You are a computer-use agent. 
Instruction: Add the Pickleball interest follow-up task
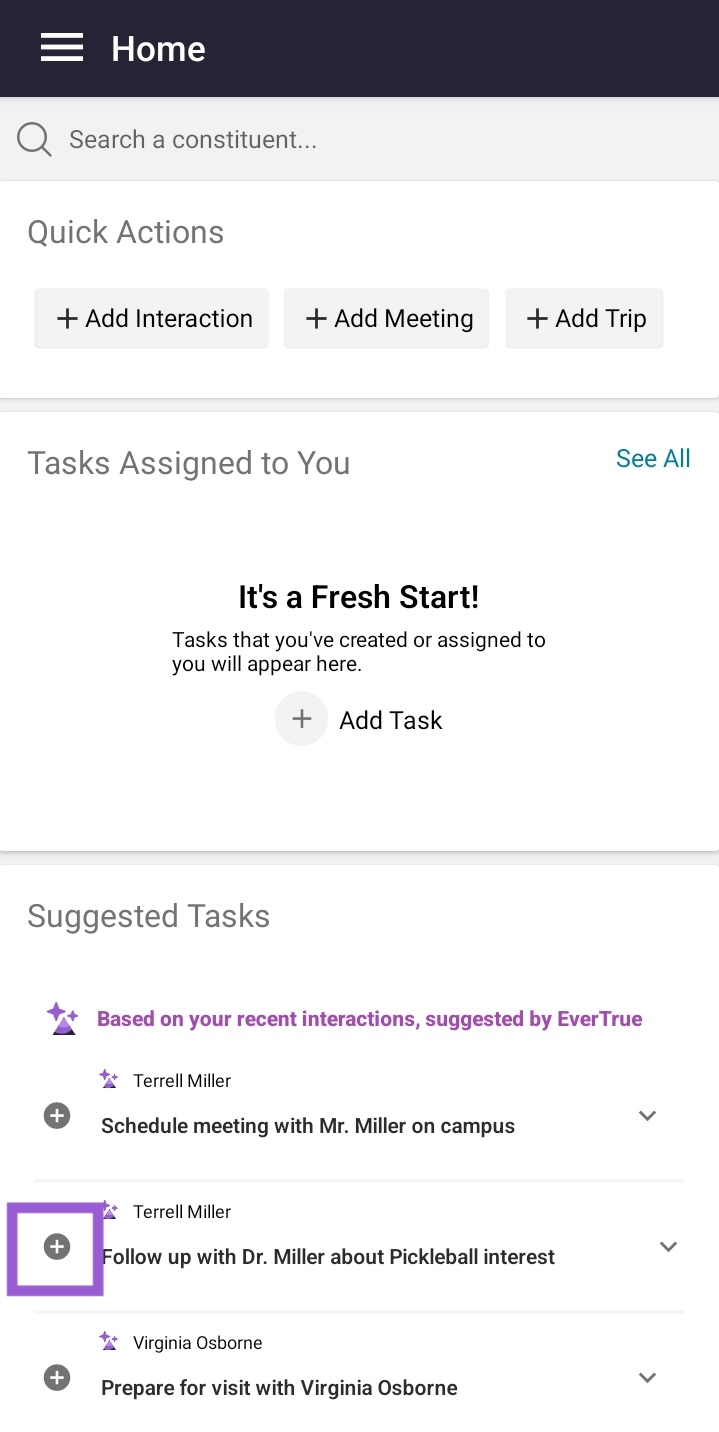[57, 1247]
